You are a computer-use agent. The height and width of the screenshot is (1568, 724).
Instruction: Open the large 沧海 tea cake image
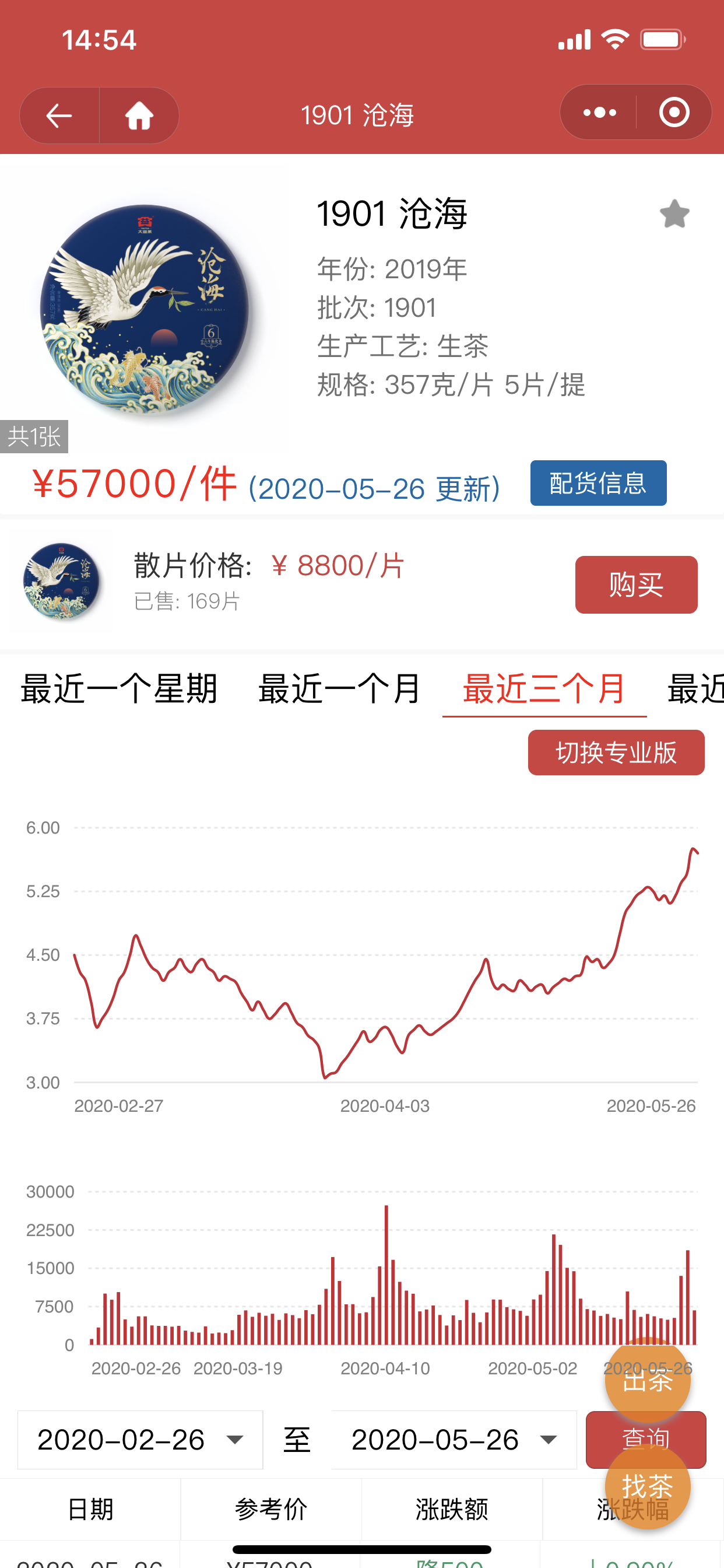click(x=145, y=310)
